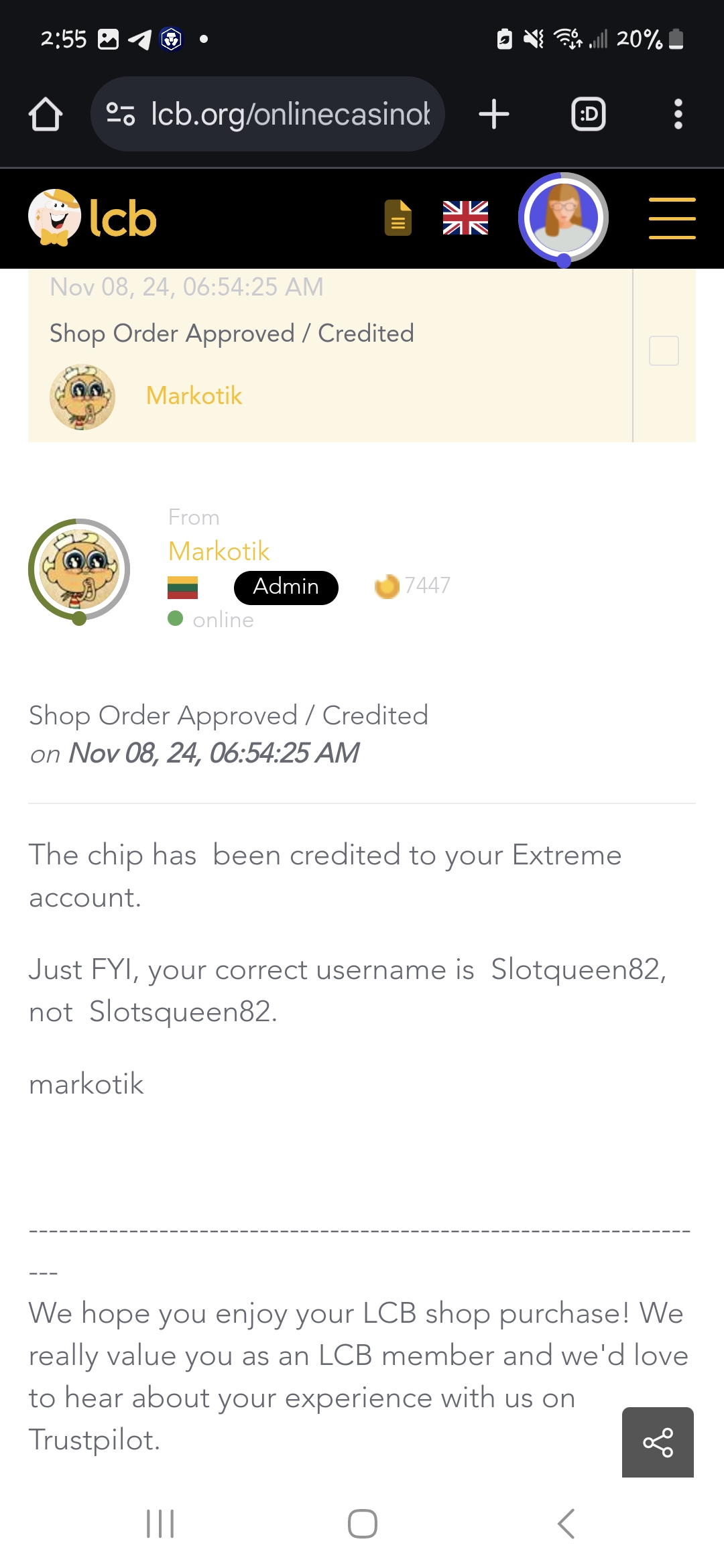Go to the LCB homepage via the logo
The image size is (724, 1568).
click(x=93, y=218)
